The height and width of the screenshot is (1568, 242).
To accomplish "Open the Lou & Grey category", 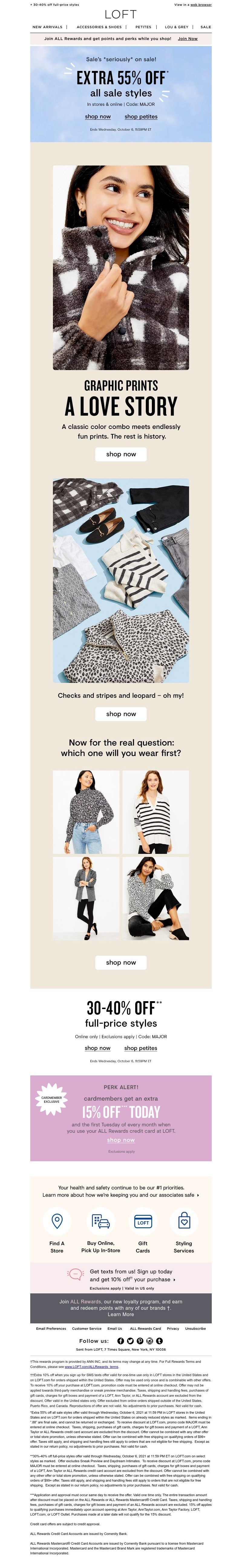I will (176, 27).
